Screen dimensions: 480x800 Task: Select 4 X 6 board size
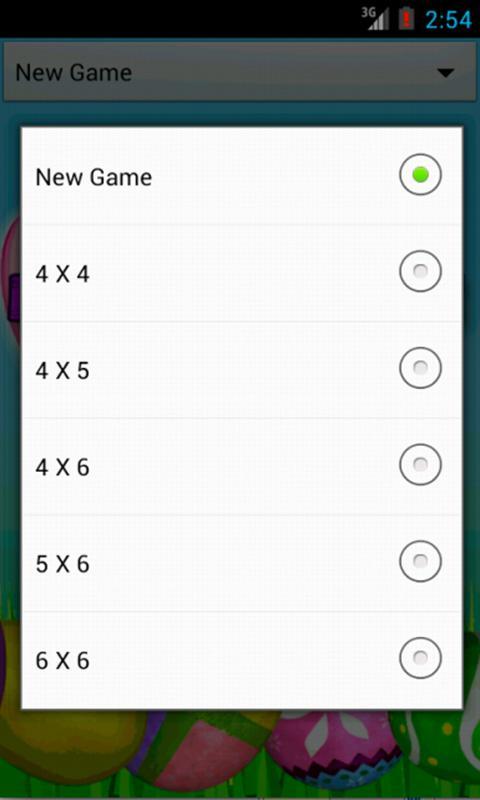tap(241, 466)
